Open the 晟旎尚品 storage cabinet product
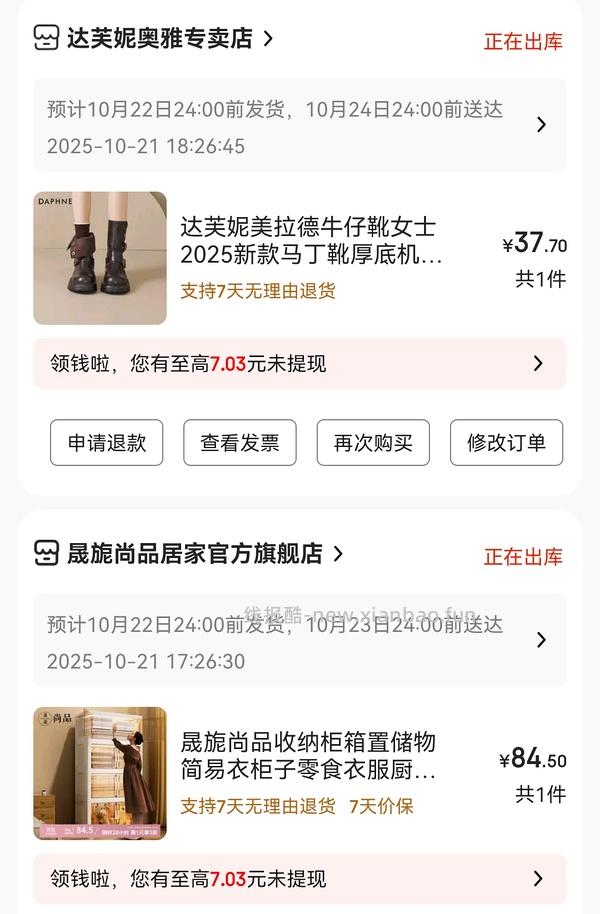This screenshot has width=600, height=914. click(x=308, y=757)
